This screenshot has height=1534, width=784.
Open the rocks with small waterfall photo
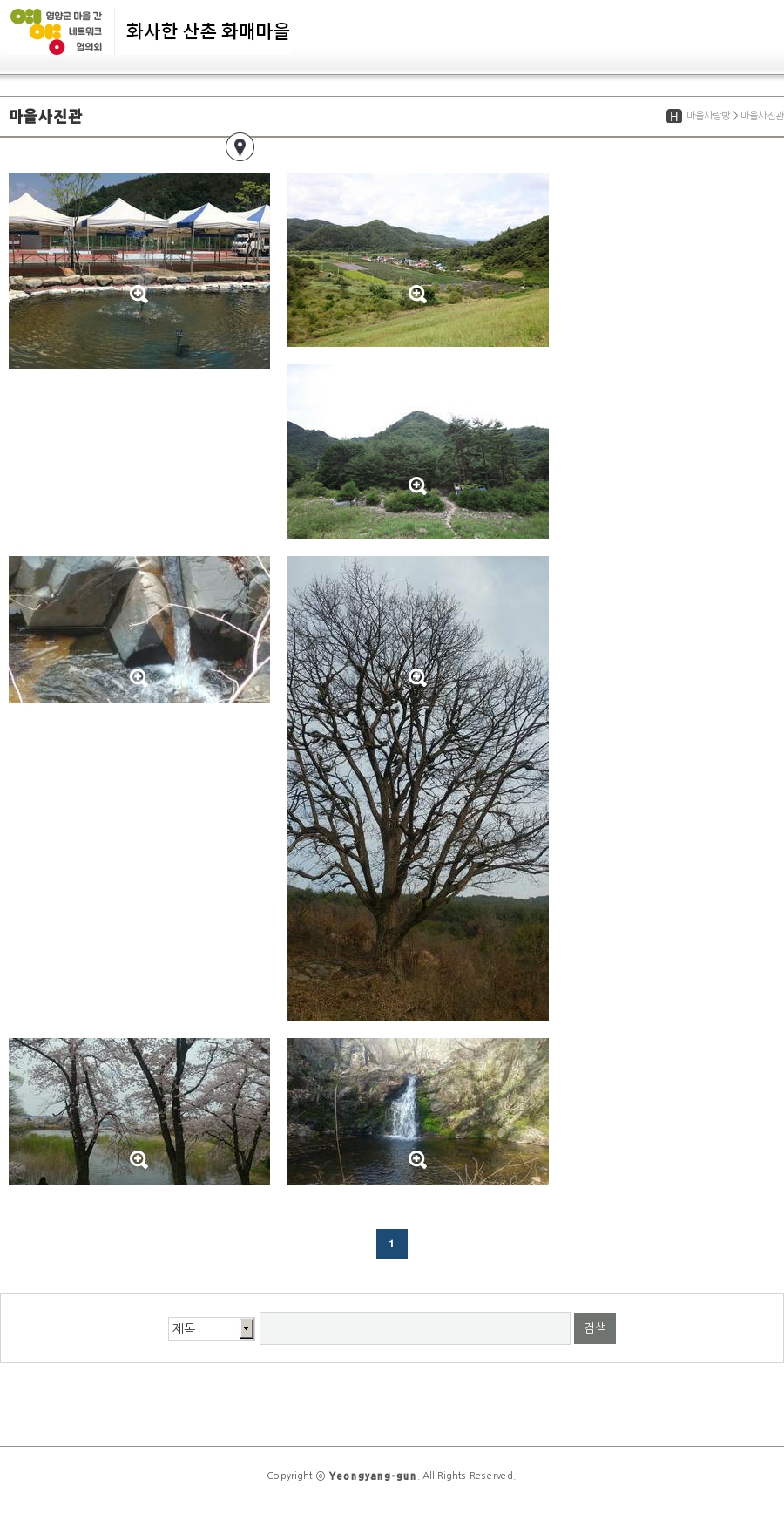coord(139,629)
